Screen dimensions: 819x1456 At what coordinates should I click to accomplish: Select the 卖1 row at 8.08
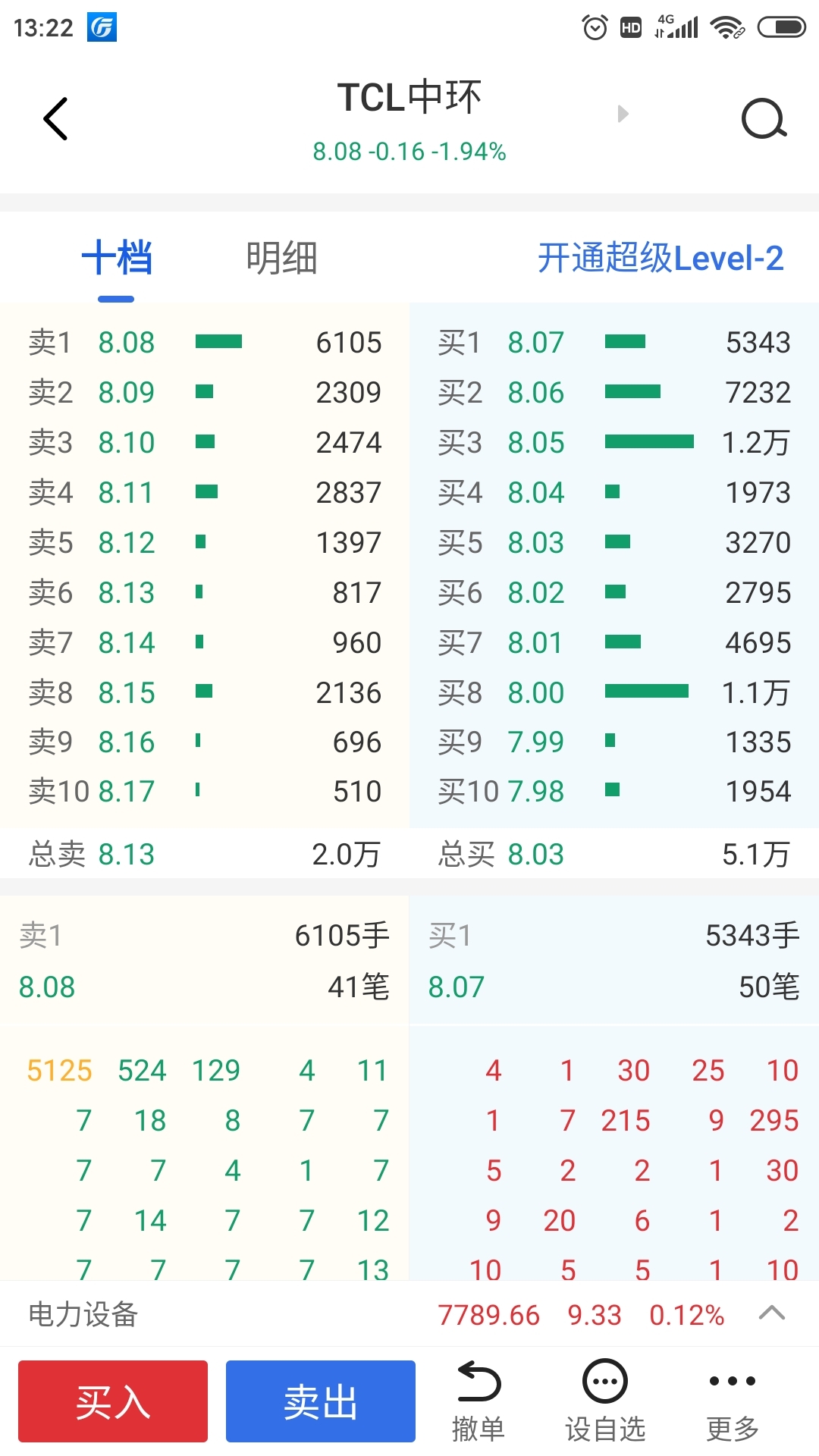pyautogui.click(x=205, y=342)
